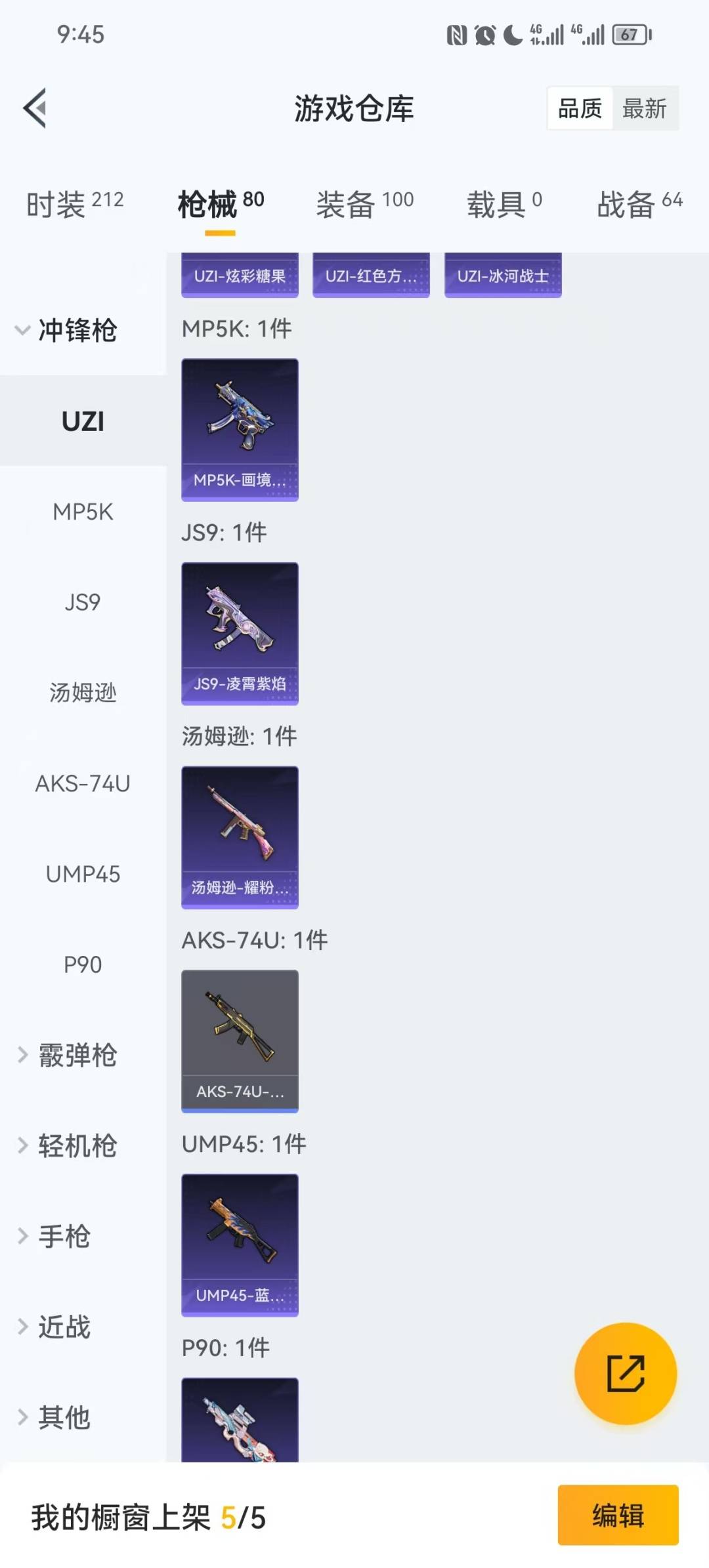Tap the battery level indicator
The image size is (709, 1568).
(x=628, y=36)
